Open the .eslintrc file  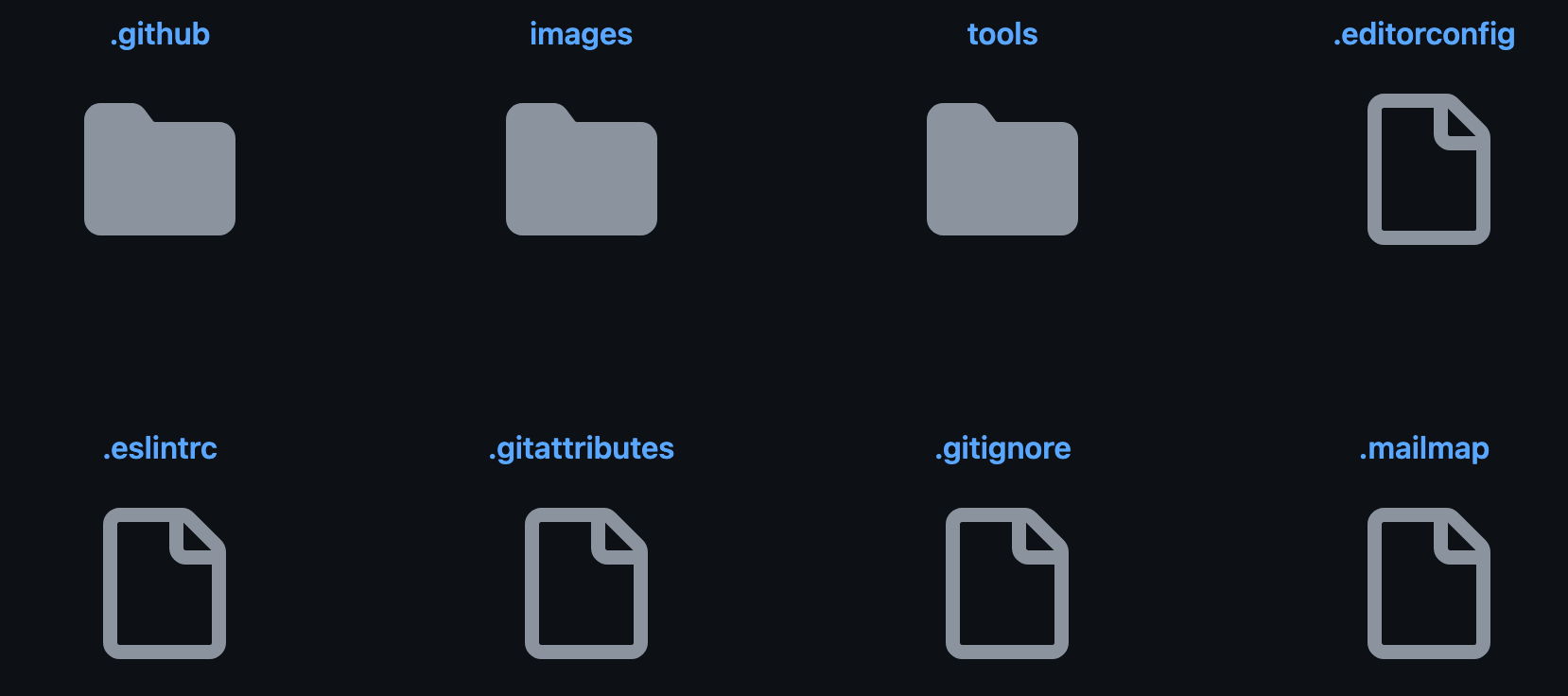pyautogui.click(x=160, y=448)
